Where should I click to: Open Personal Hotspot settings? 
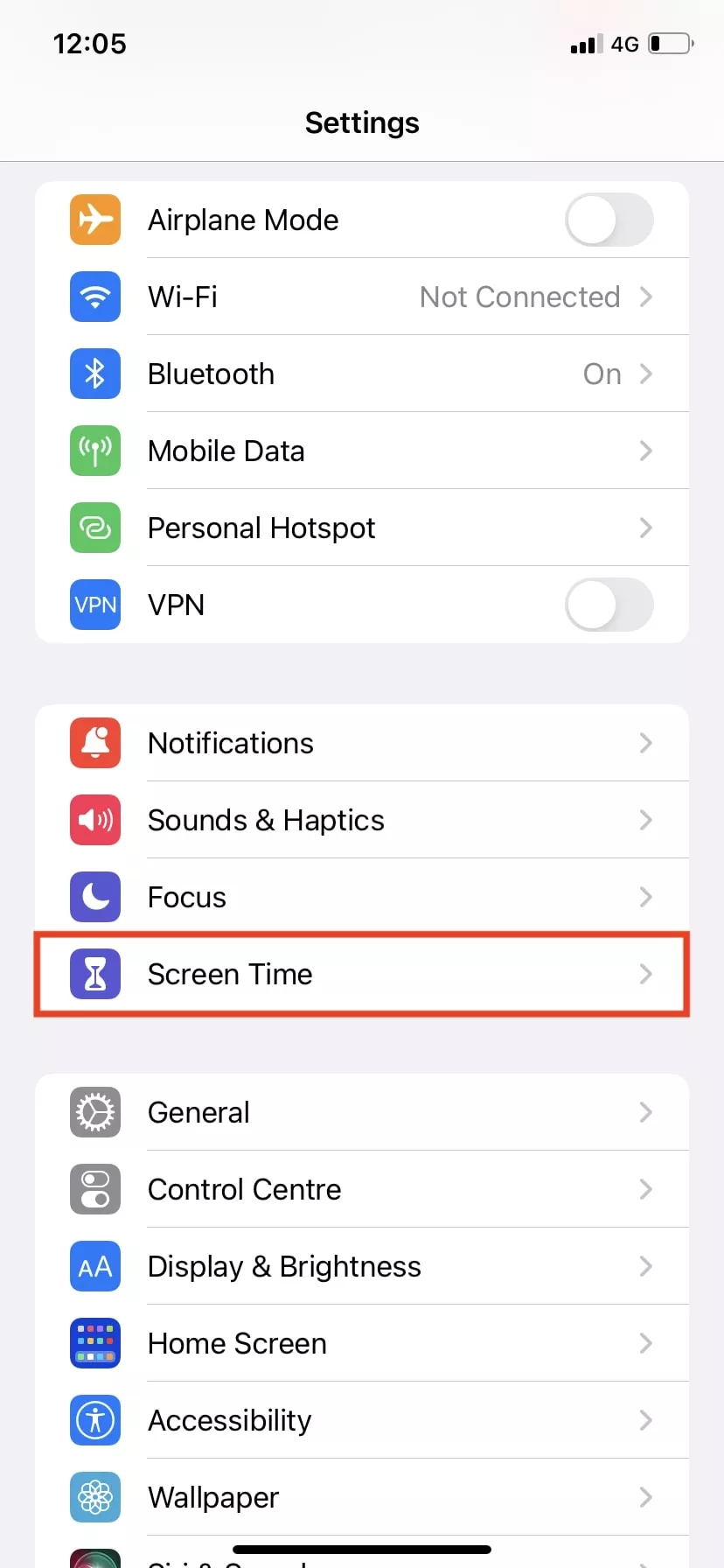click(362, 528)
